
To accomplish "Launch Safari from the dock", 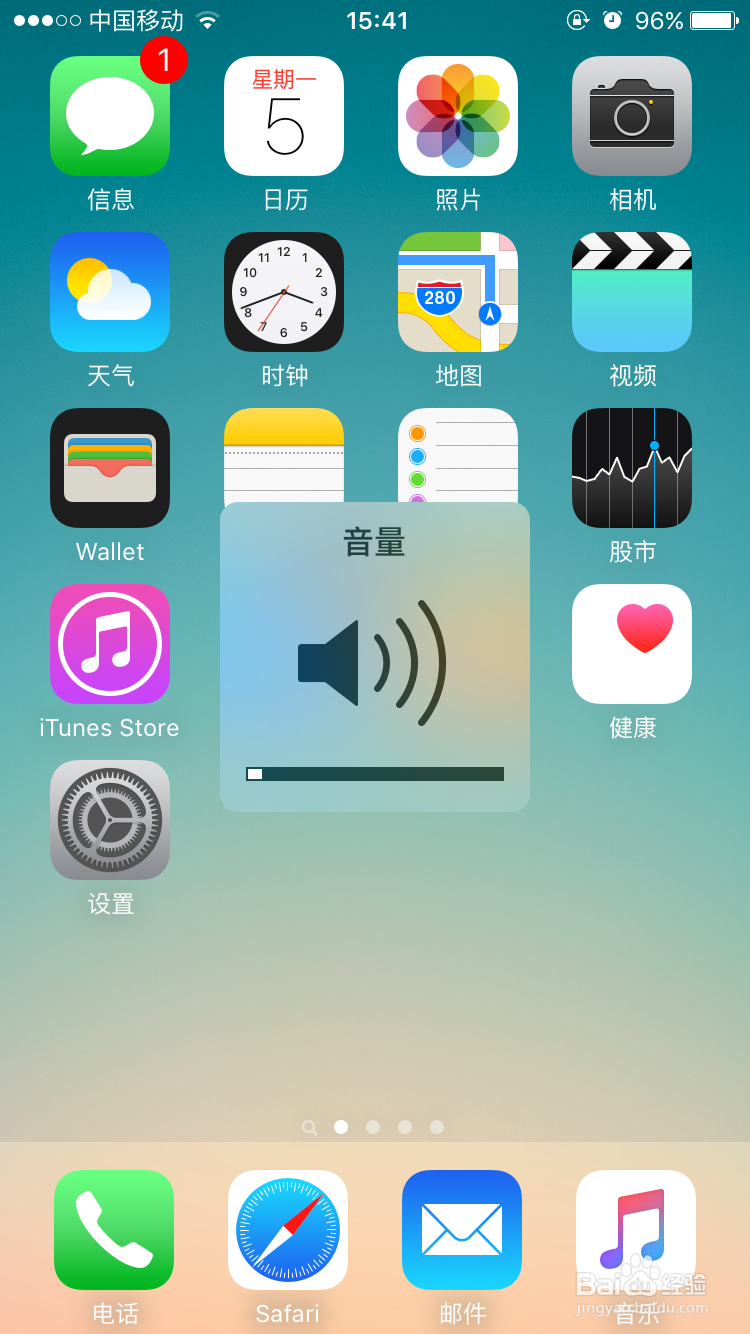I will tap(288, 1231).
